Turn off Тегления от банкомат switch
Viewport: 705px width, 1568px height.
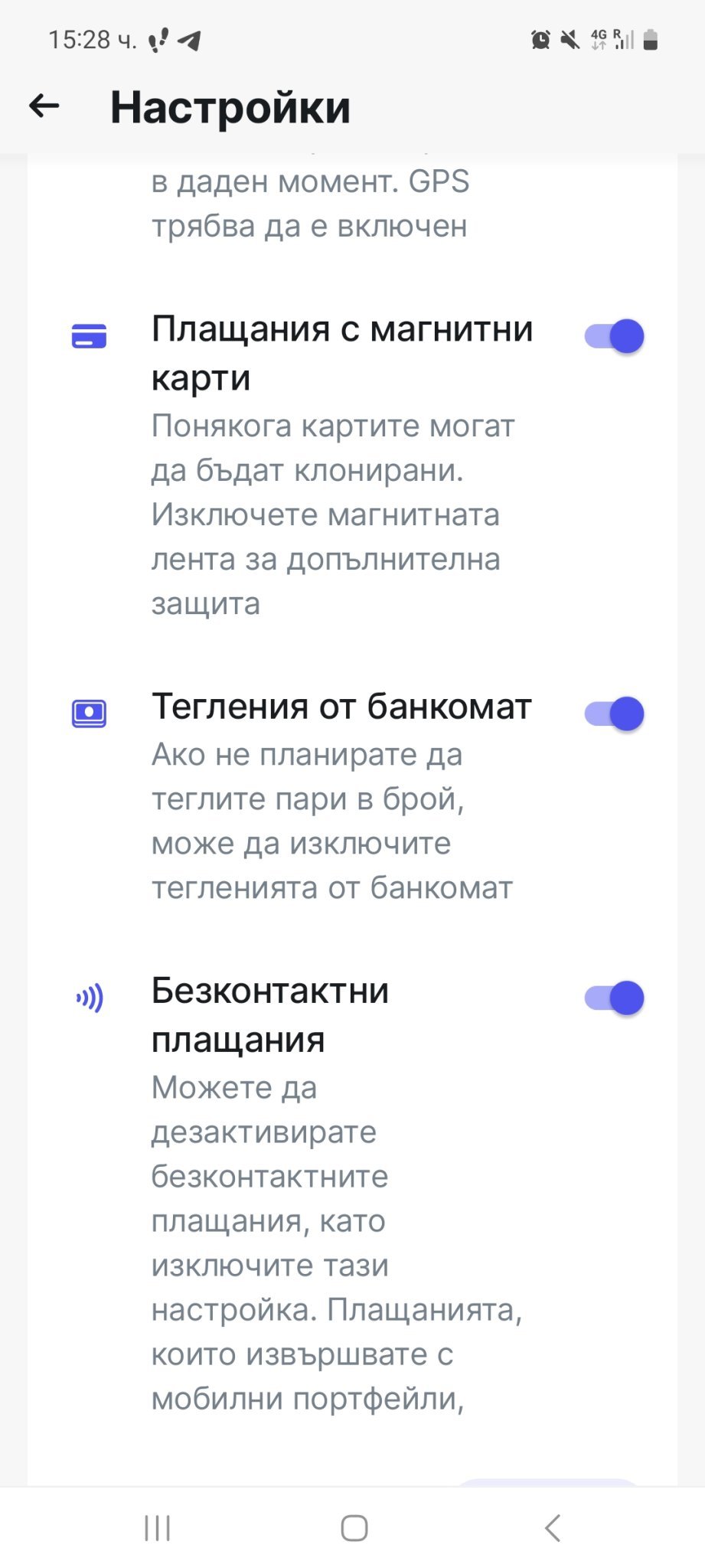pos(614,714)
